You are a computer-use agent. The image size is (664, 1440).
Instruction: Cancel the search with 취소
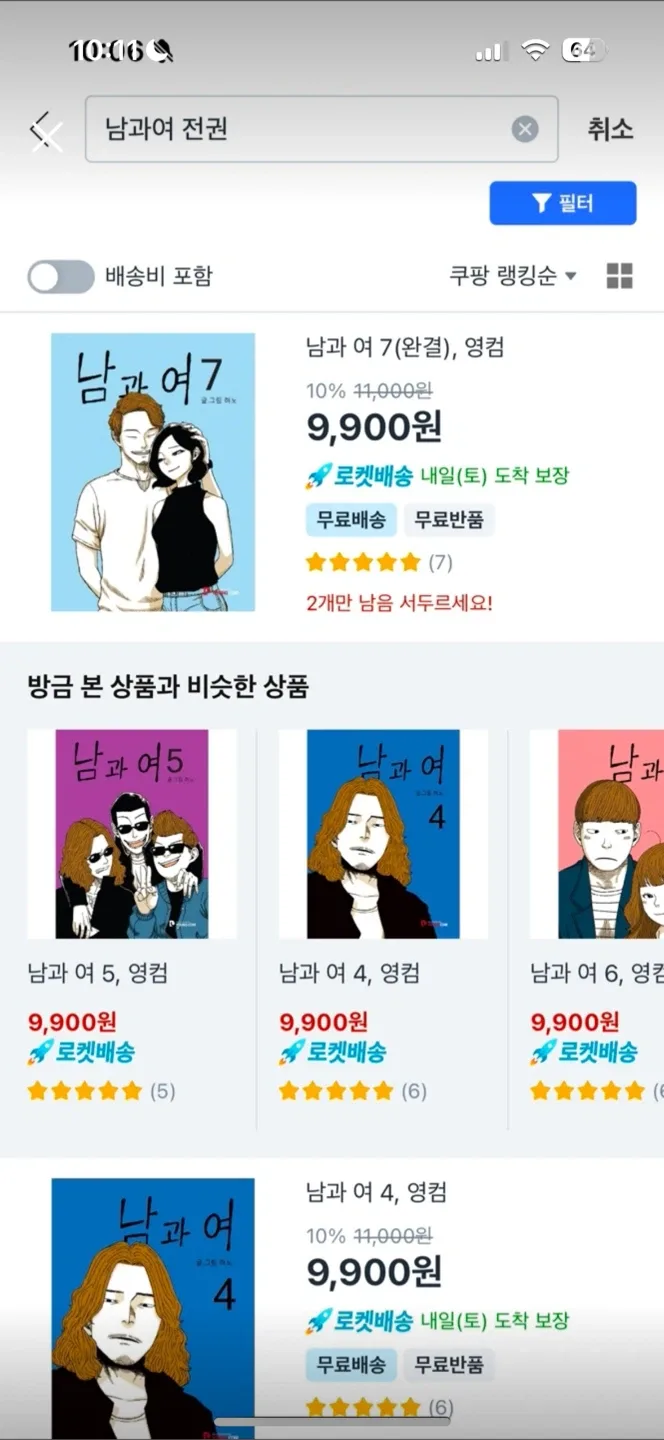pyautogui.click(x=610, y=129)
